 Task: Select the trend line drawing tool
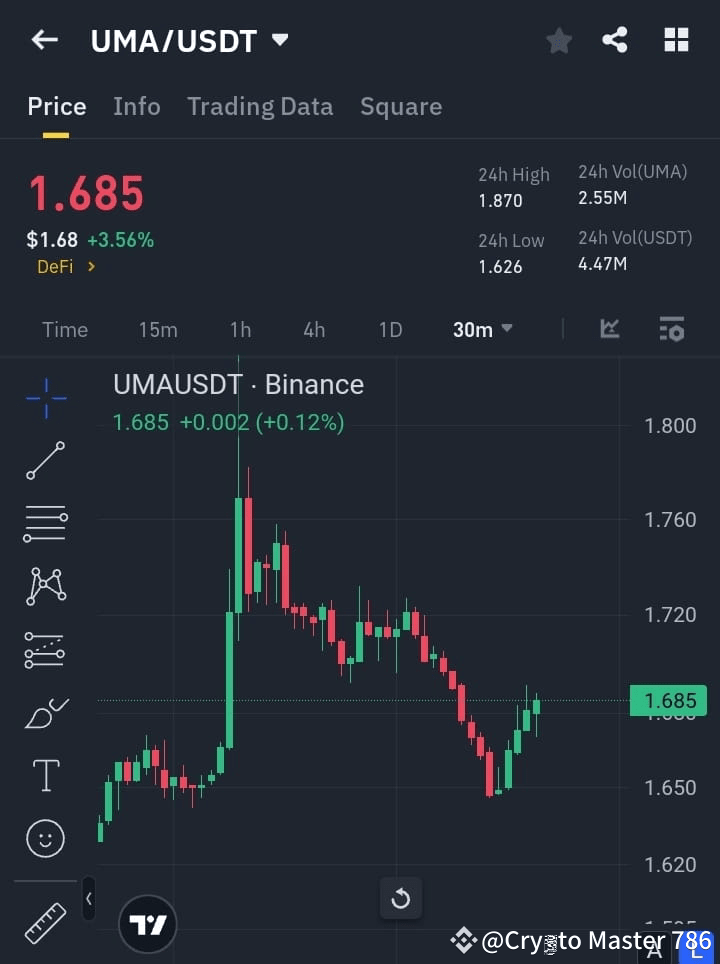tap(45, 461)
